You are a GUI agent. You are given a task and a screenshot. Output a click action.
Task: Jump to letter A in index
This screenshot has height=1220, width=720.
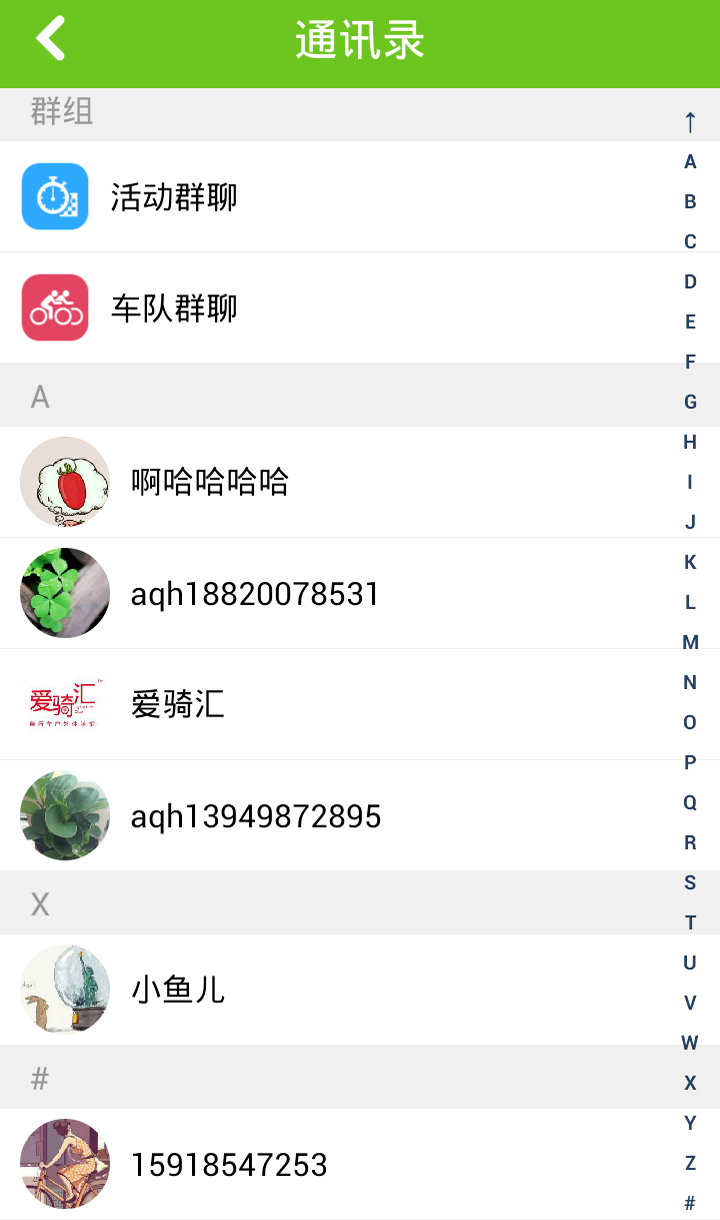690,162
